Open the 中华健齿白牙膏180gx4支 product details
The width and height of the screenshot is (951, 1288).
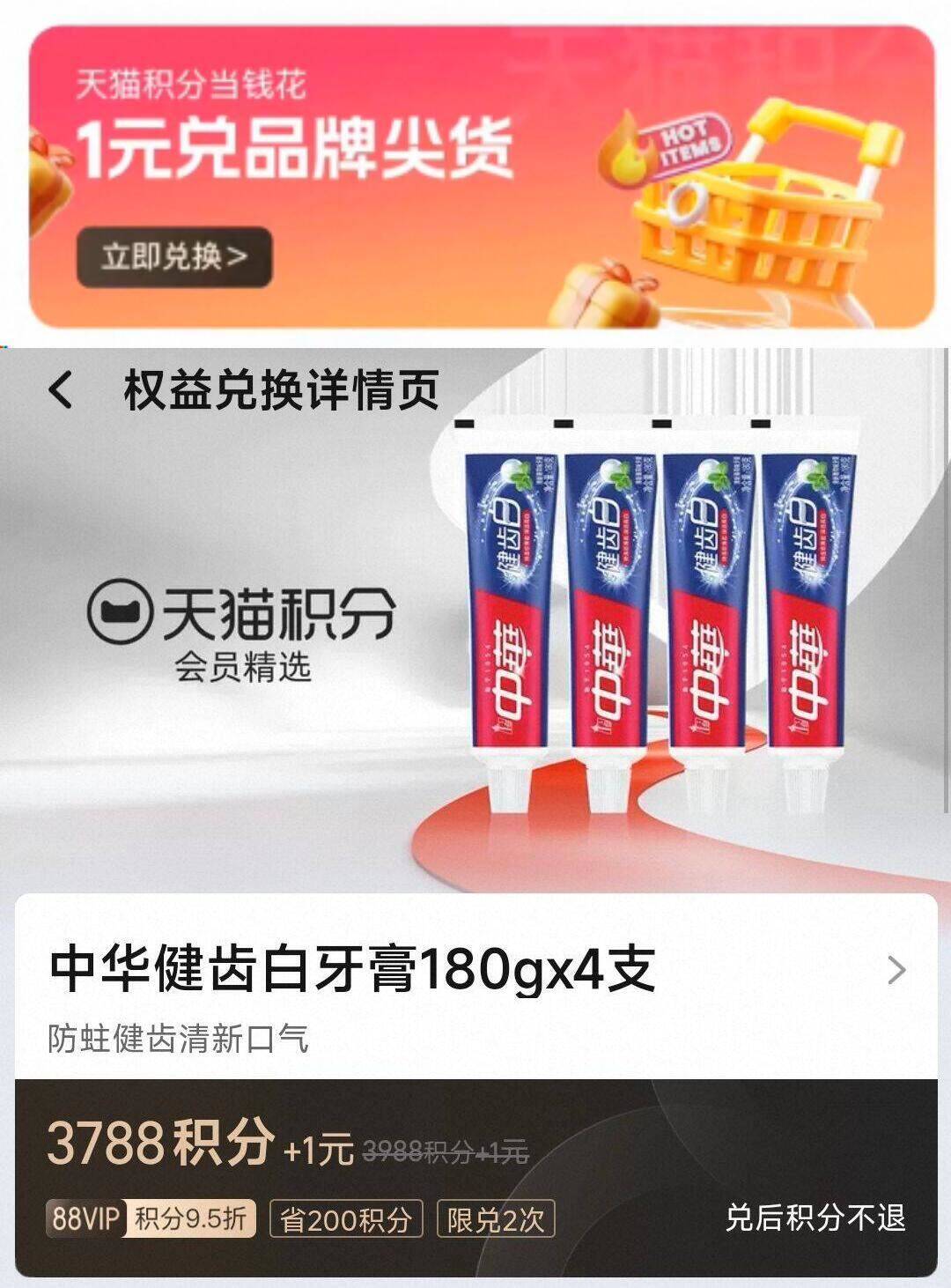pos(896,970)
